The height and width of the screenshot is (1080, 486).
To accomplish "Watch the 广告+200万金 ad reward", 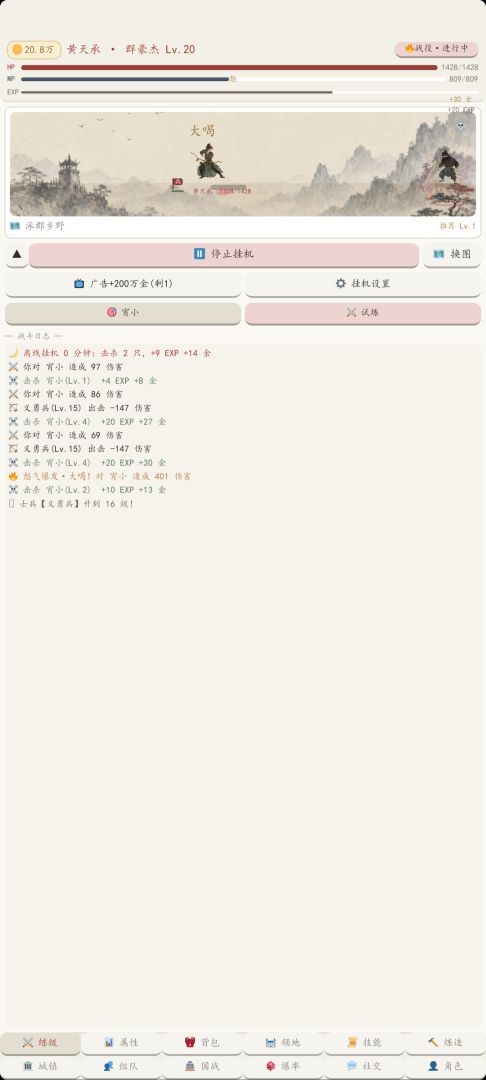I will [x=123, y=284].
